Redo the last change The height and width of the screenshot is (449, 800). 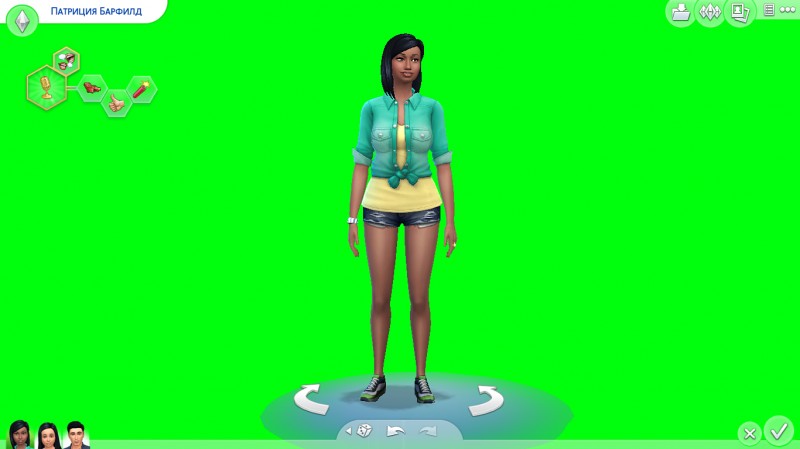click(429, 431)
